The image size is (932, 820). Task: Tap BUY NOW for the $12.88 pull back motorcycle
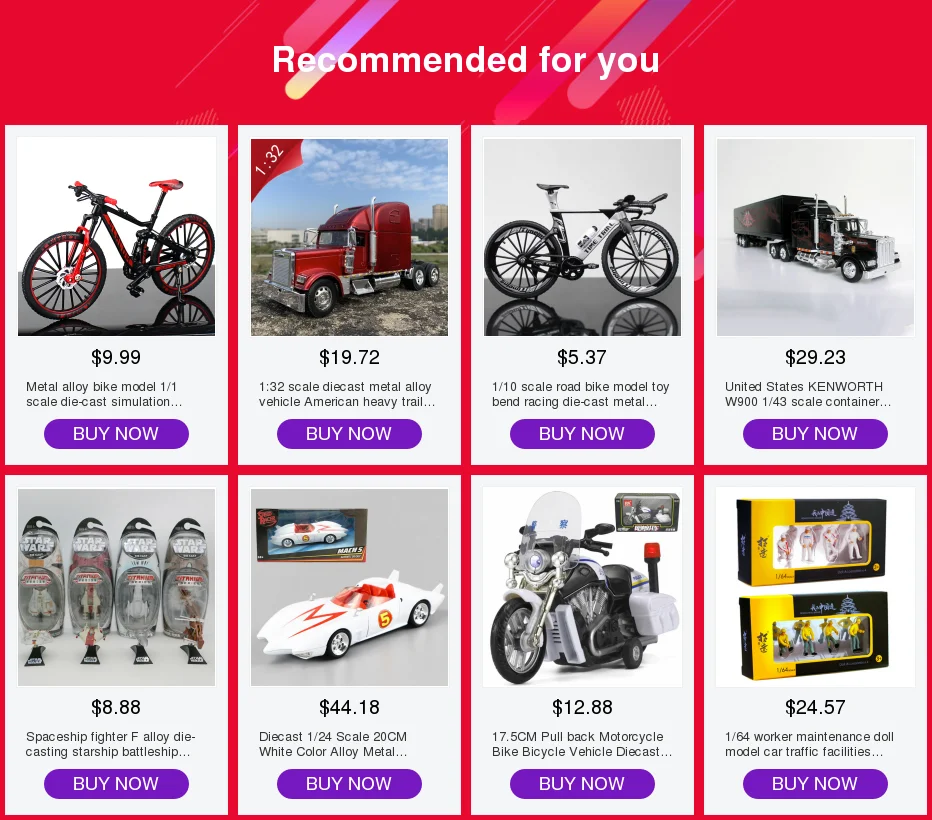pos(582,784)
